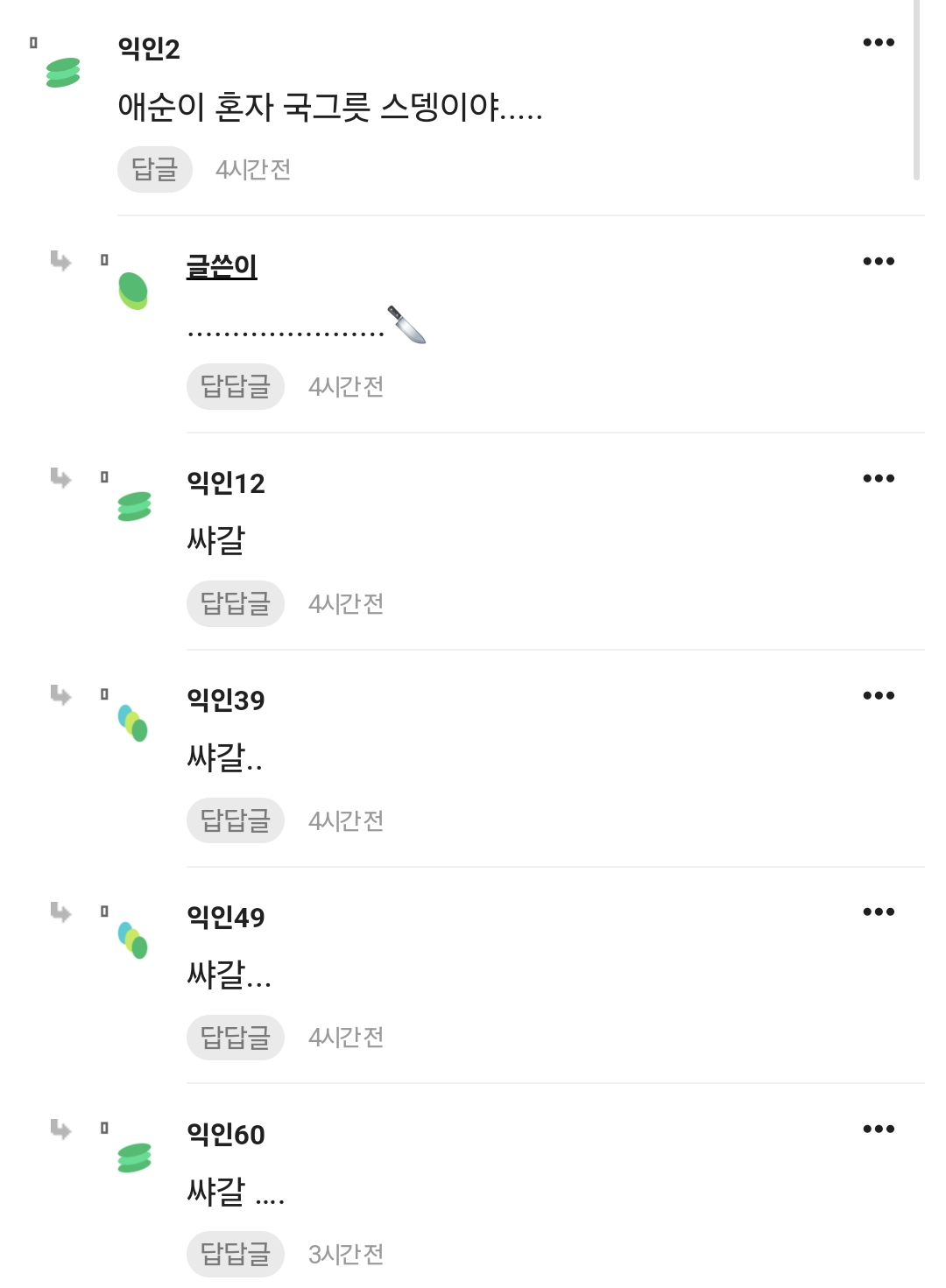
Task: Open overflow menu on 익인39's reply
Action: [878, 696]
